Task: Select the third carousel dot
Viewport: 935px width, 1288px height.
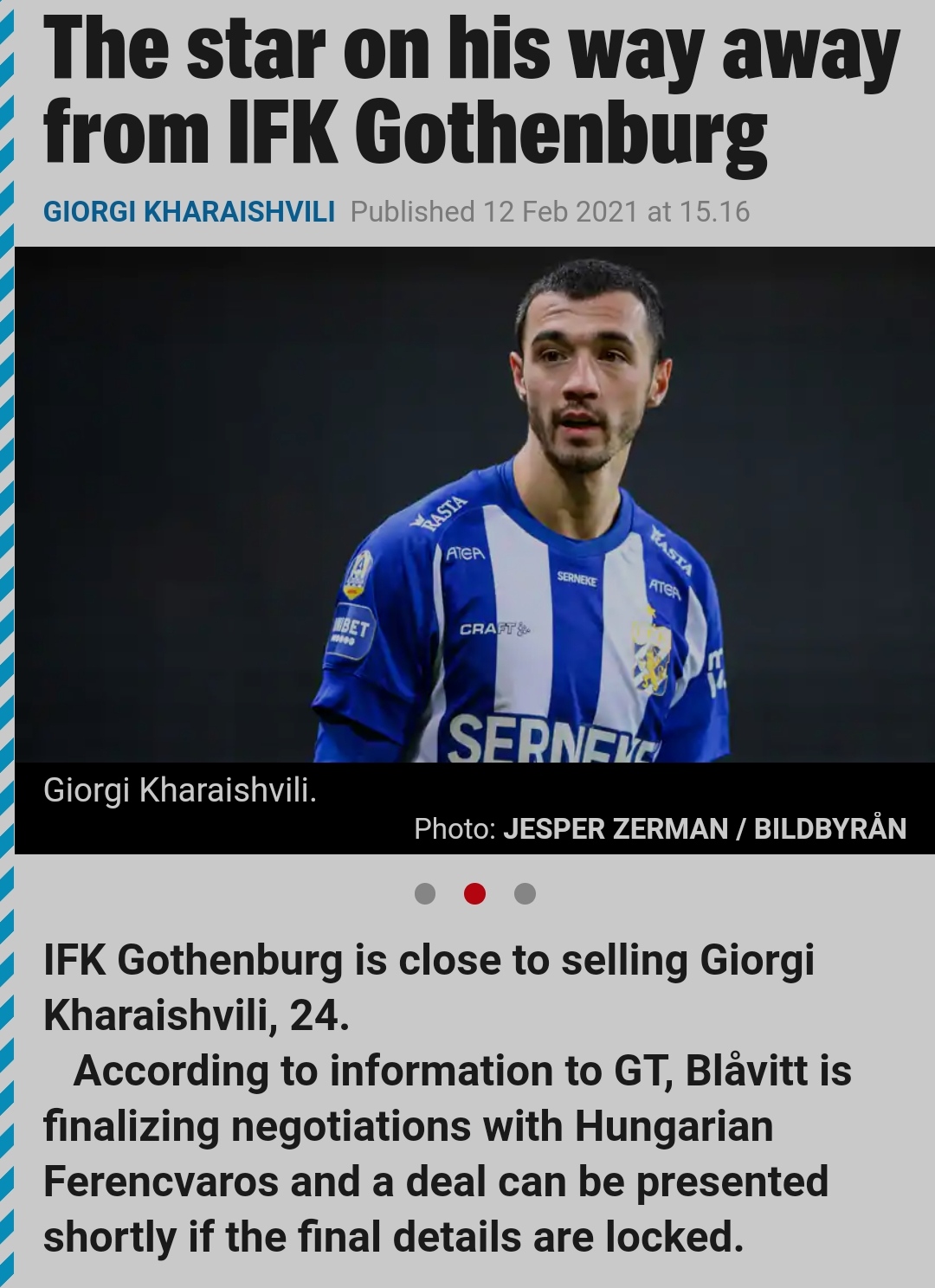Action: click(x=525, y=893)
